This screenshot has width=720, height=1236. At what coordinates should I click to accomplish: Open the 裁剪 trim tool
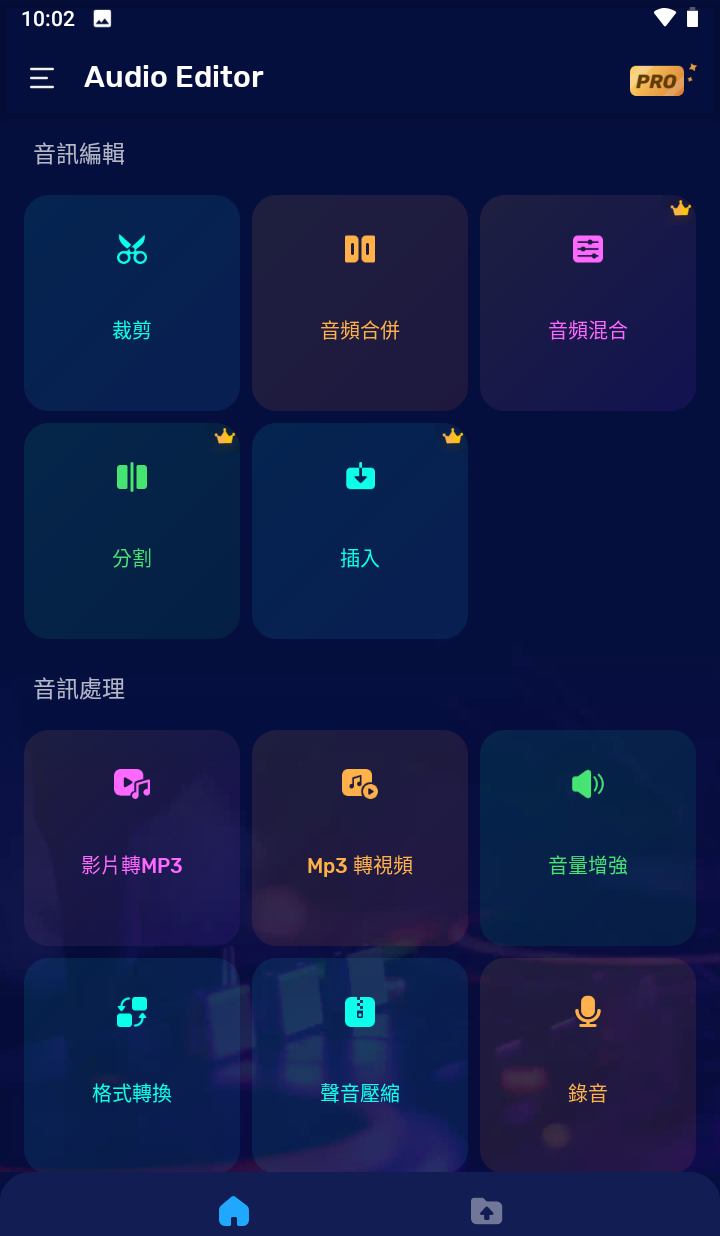132,302
